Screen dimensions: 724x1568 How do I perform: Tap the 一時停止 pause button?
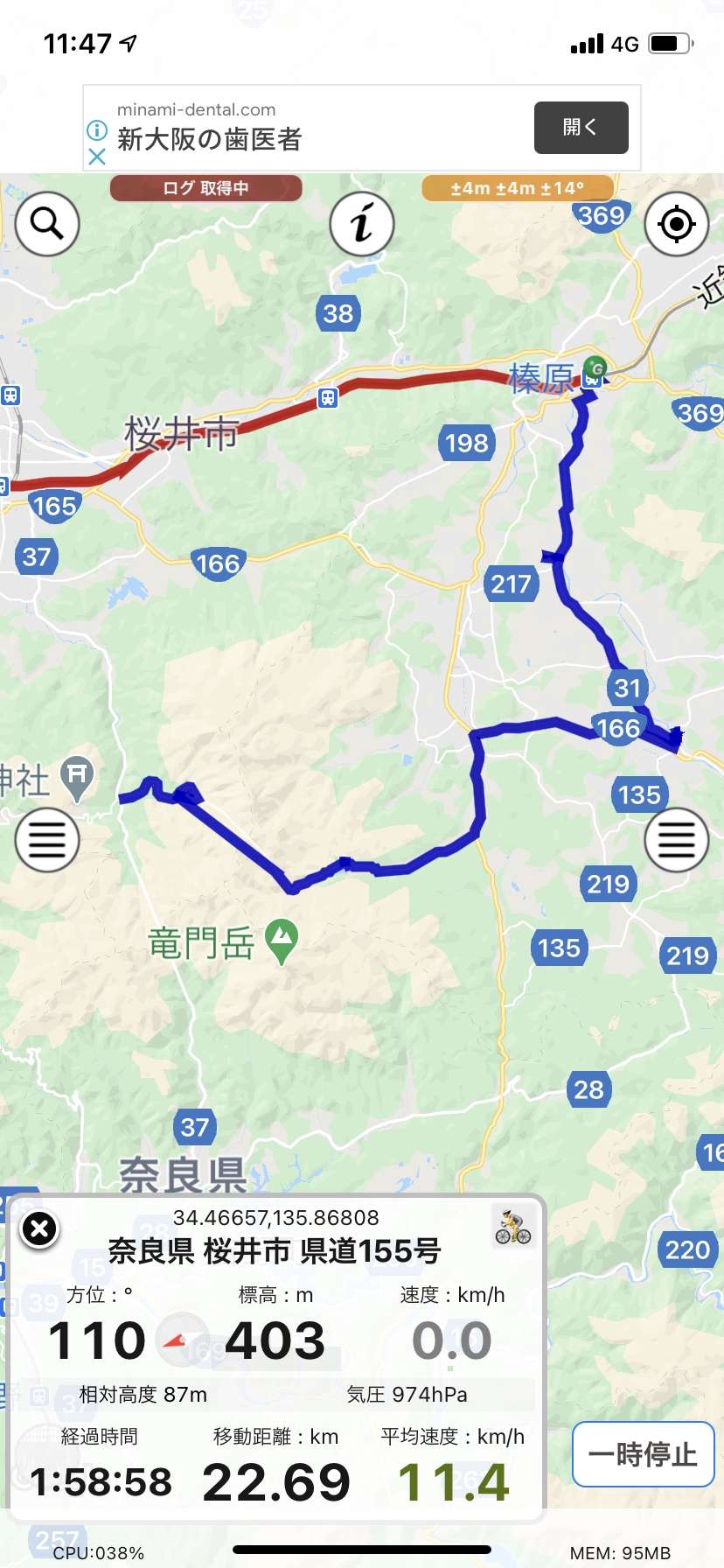coord(643,1454)
